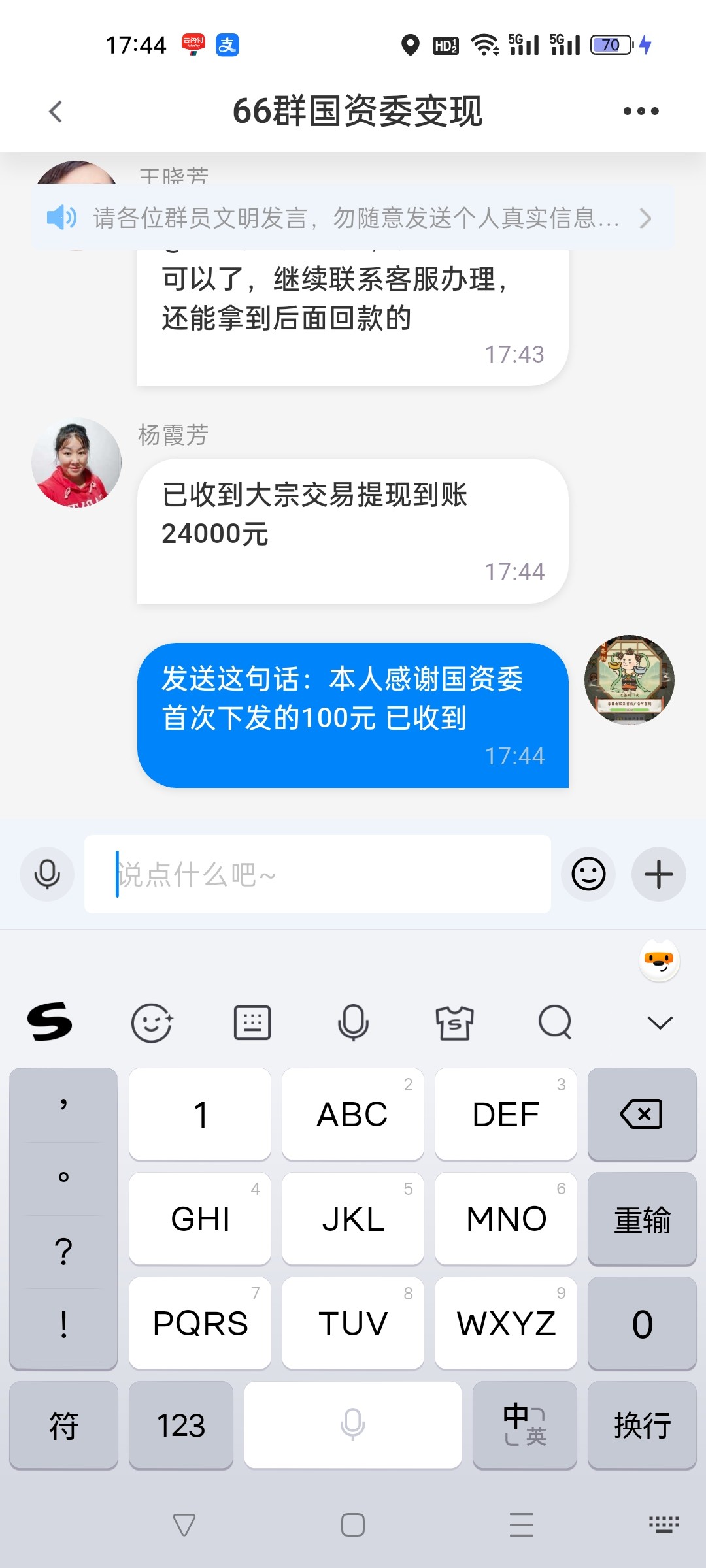The image size is (706, 1568).
Task: Switch to voice message input
Action: coord(47,874)
